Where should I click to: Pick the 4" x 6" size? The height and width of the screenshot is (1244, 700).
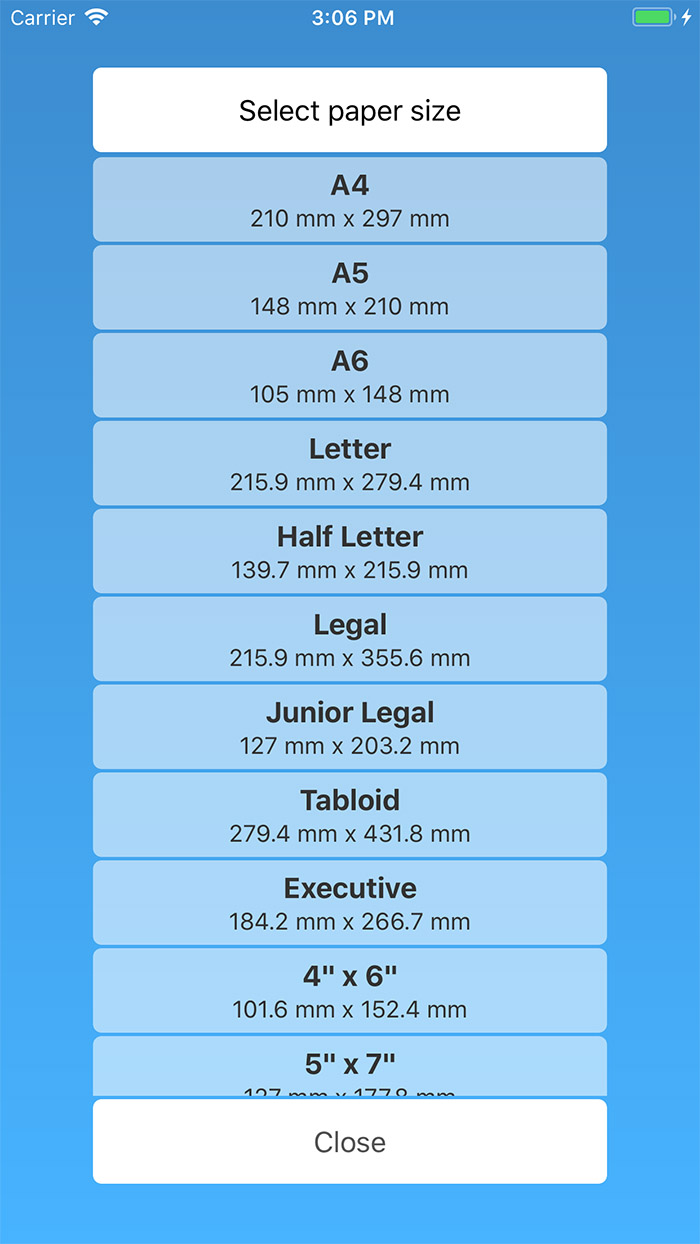[350, 991]
